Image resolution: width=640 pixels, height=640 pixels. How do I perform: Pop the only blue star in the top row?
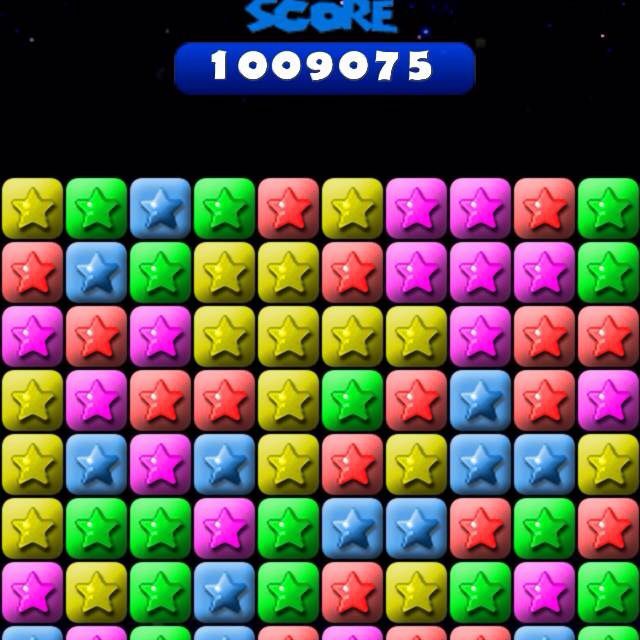[160, 208]
